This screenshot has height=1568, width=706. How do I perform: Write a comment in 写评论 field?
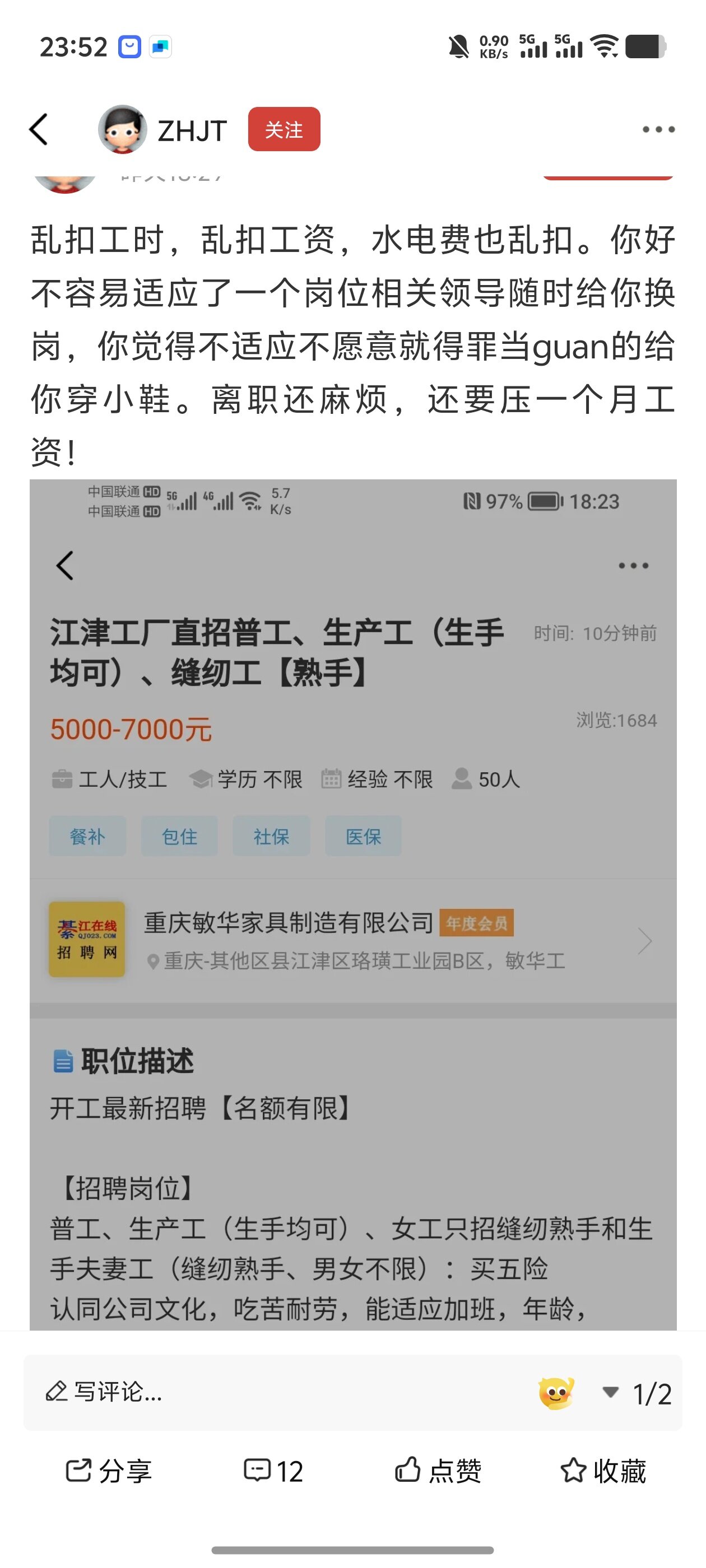(x=244, y=1392)
